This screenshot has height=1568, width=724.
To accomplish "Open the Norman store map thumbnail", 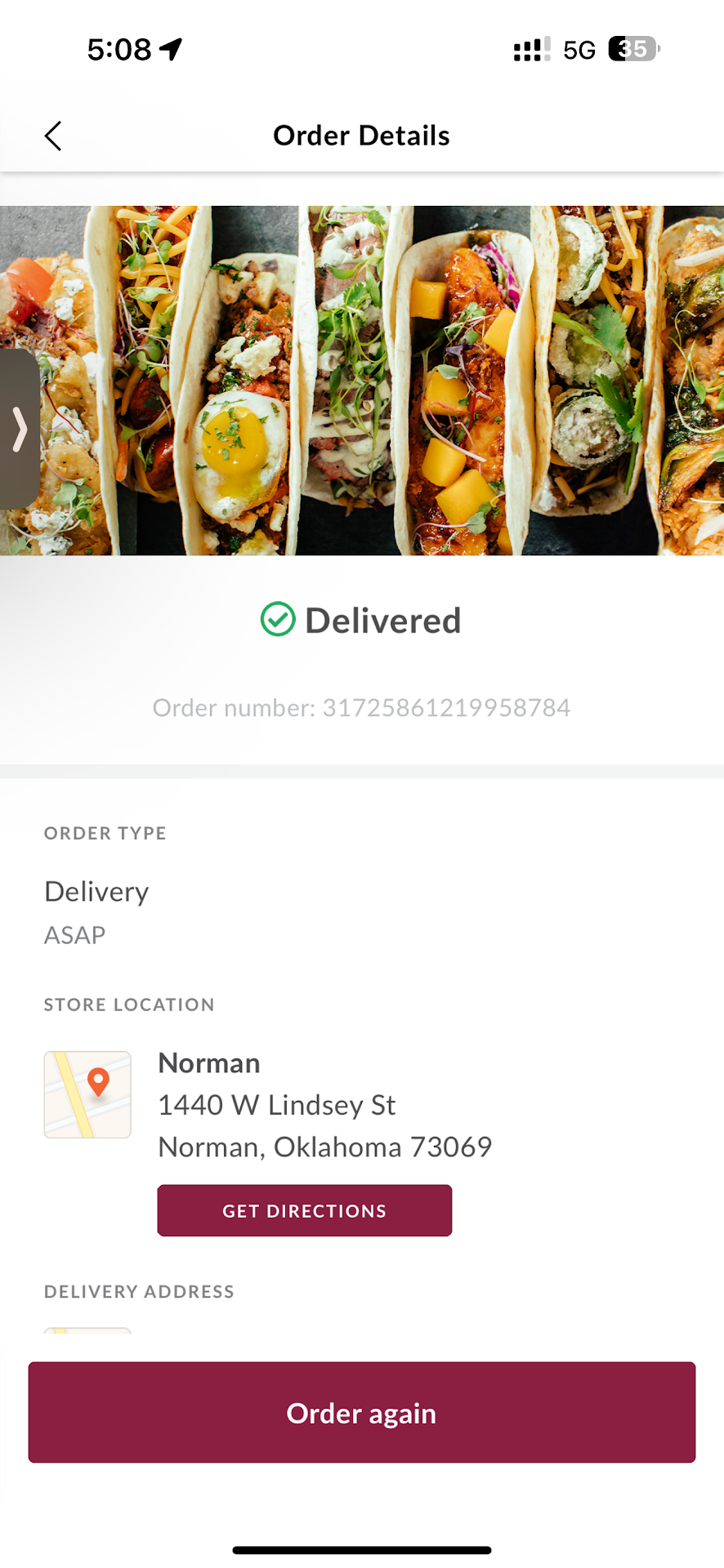I will [x=87, y=1094].
